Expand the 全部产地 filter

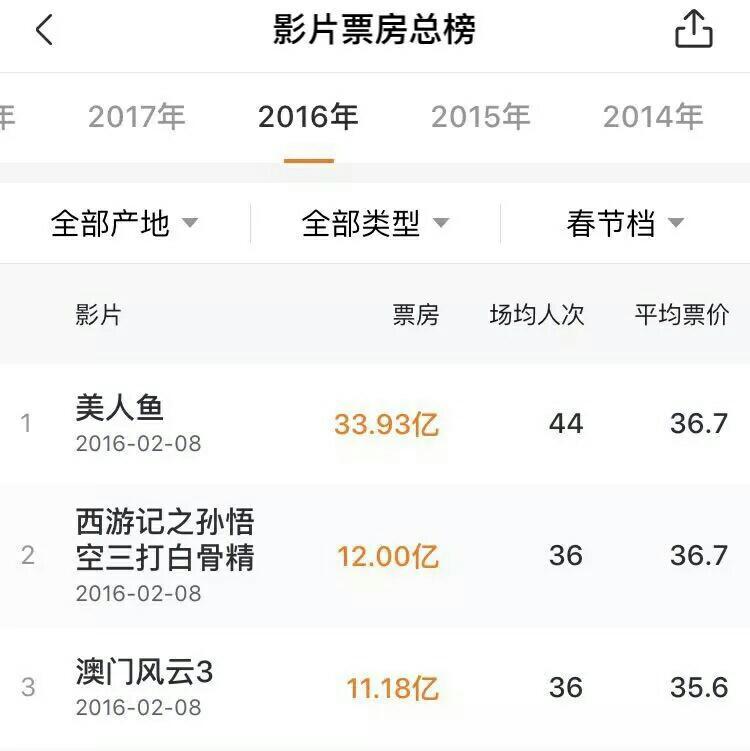(124, 224)
